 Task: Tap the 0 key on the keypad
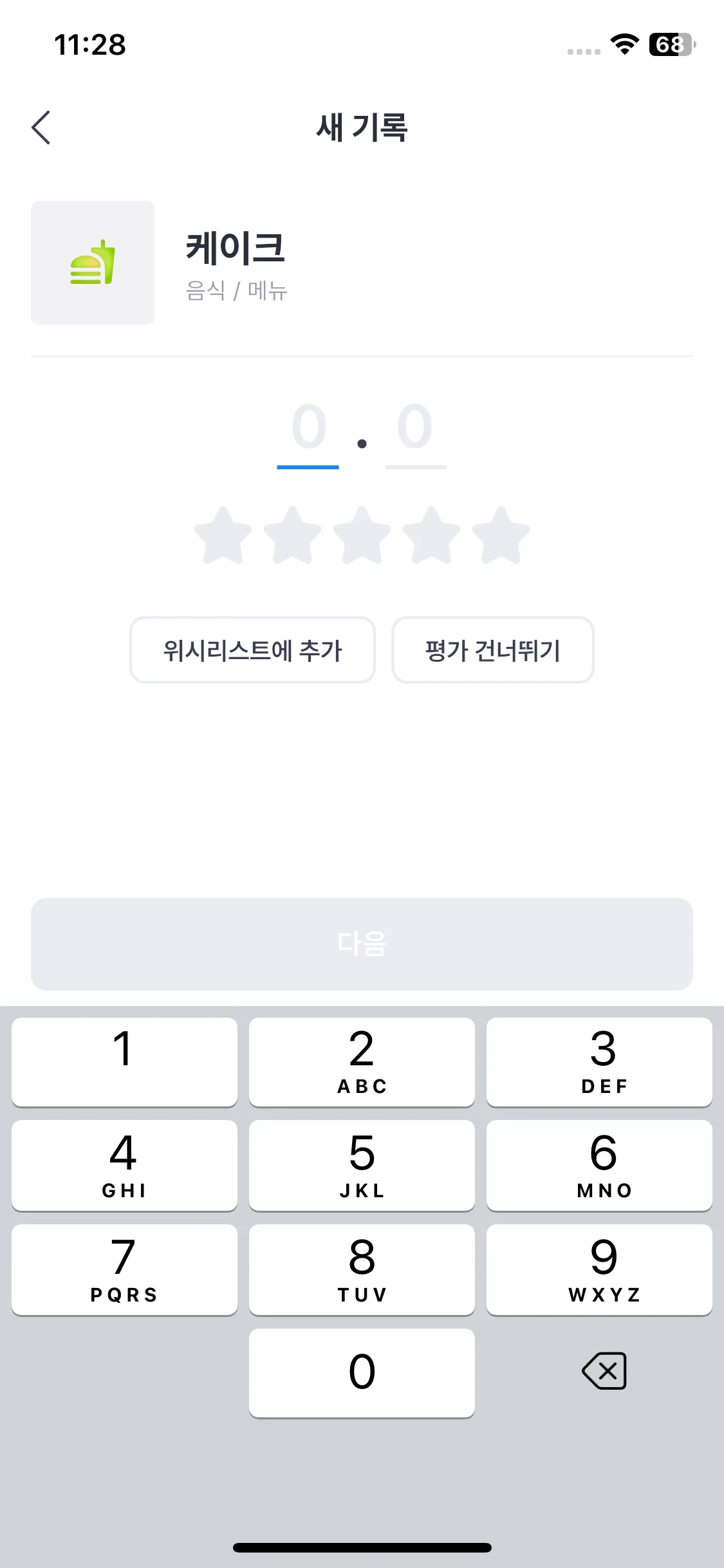coord(362,1372)
